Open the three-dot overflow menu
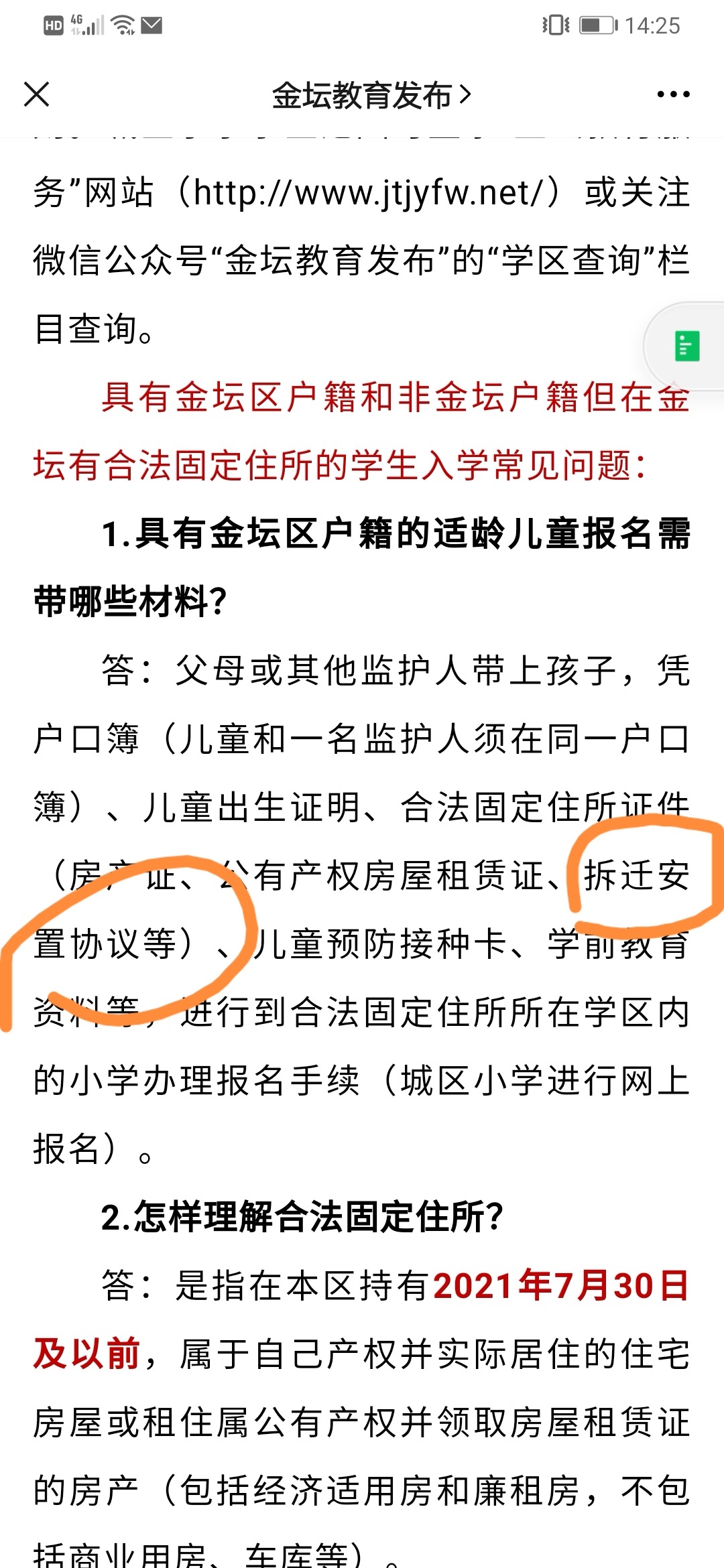The height and width of the screenshot is (1568, 724). click(x=673, y=94)
